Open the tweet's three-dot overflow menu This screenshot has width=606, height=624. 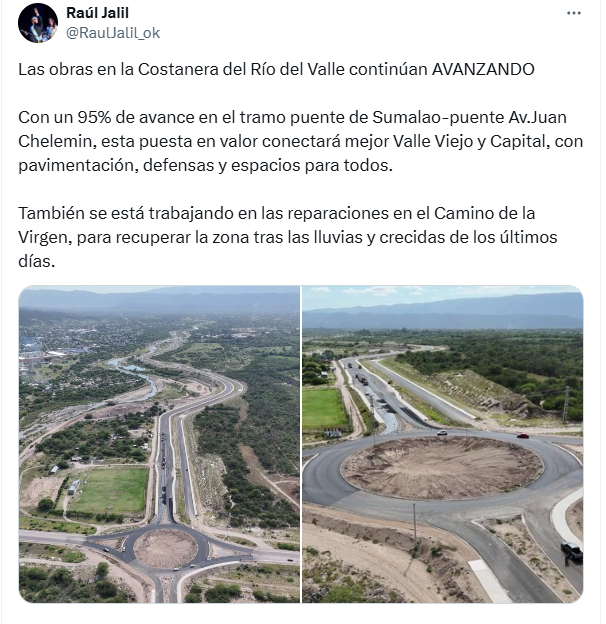click(573, 13)
